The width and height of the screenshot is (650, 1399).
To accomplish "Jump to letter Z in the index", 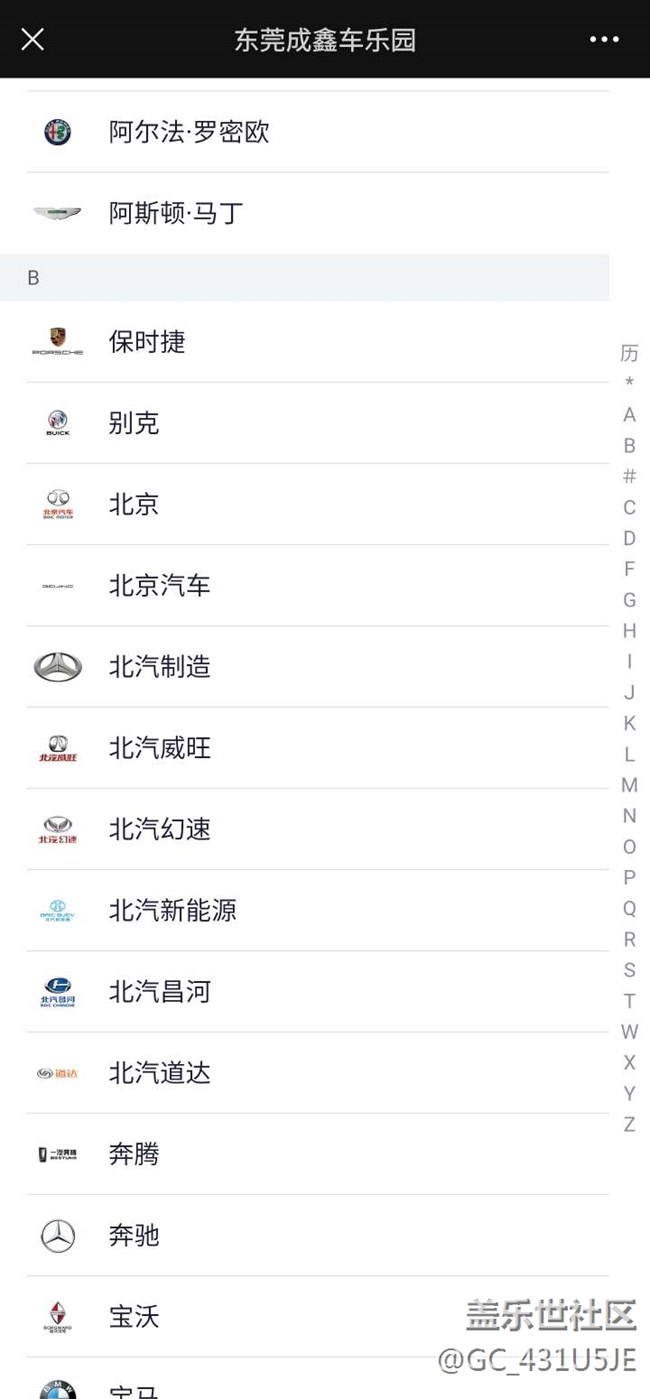I will pos(629,1124).
